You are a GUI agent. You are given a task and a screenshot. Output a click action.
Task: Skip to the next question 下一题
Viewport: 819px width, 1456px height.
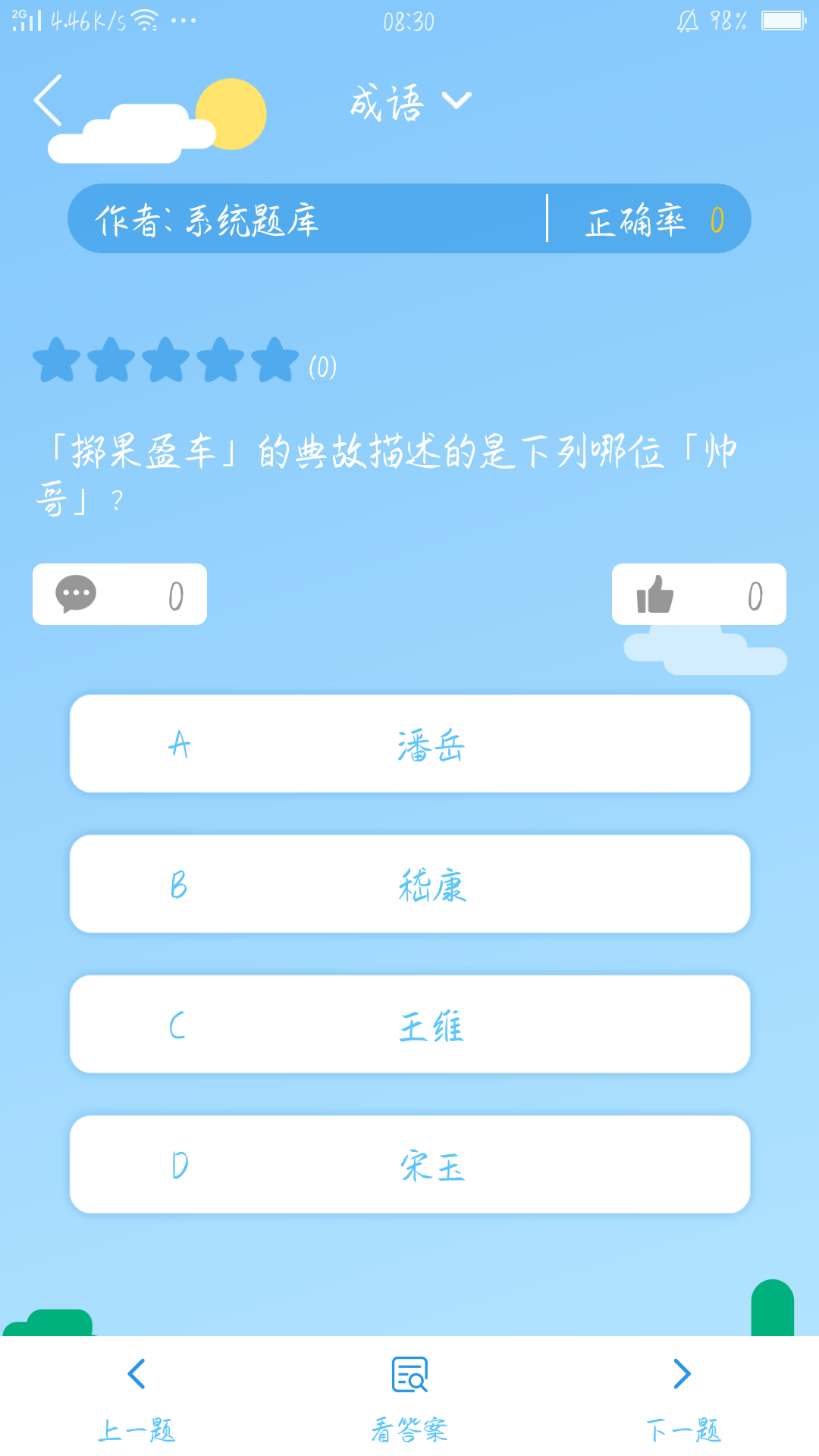coord(682,1397)
